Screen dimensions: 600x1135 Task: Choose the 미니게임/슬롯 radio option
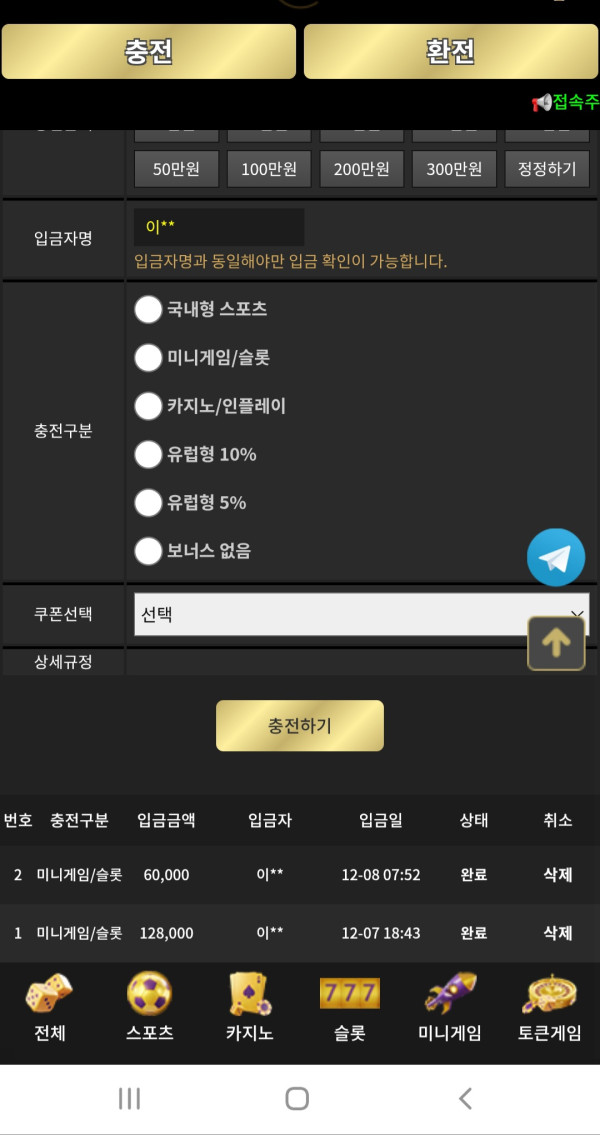click(x=148, y=357)
